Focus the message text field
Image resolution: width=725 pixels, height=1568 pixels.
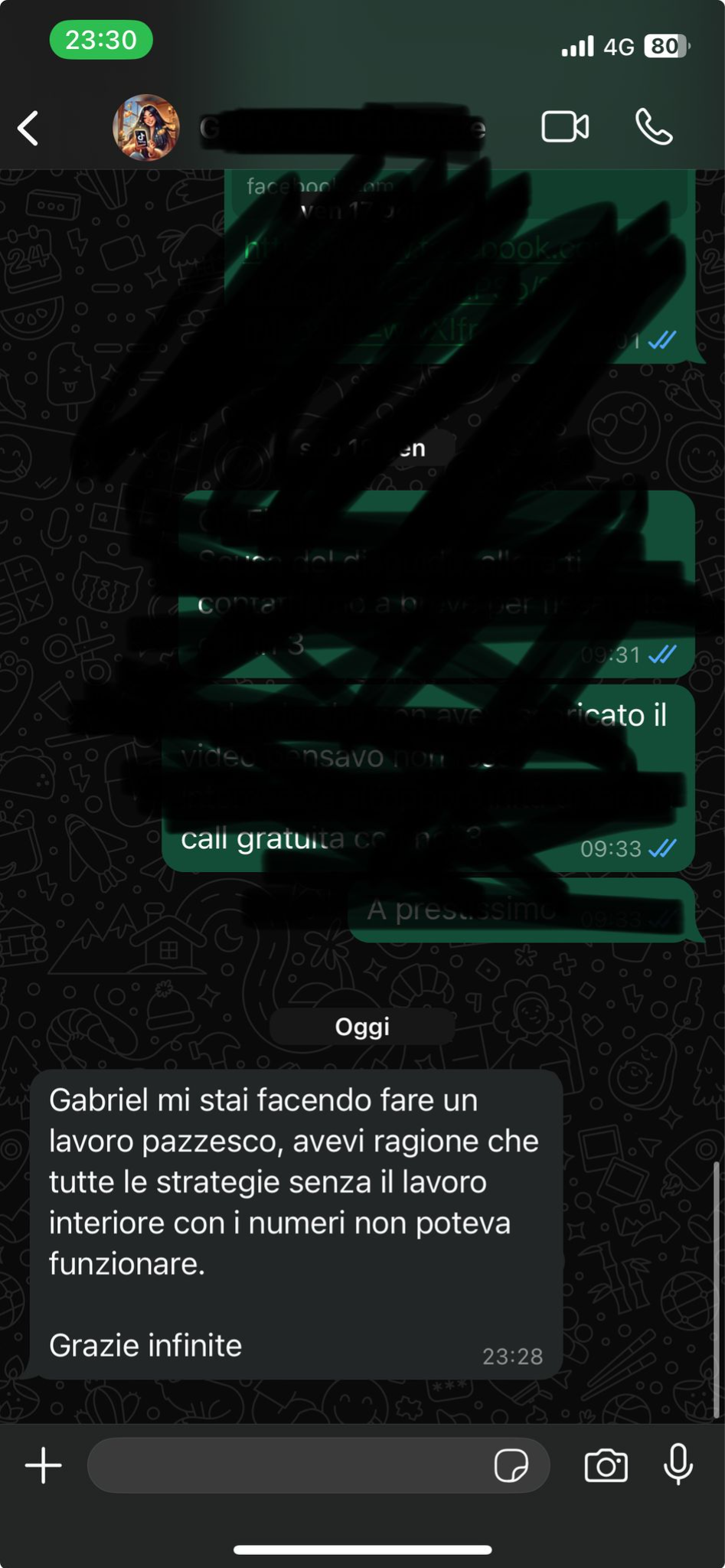(291, 1465)
